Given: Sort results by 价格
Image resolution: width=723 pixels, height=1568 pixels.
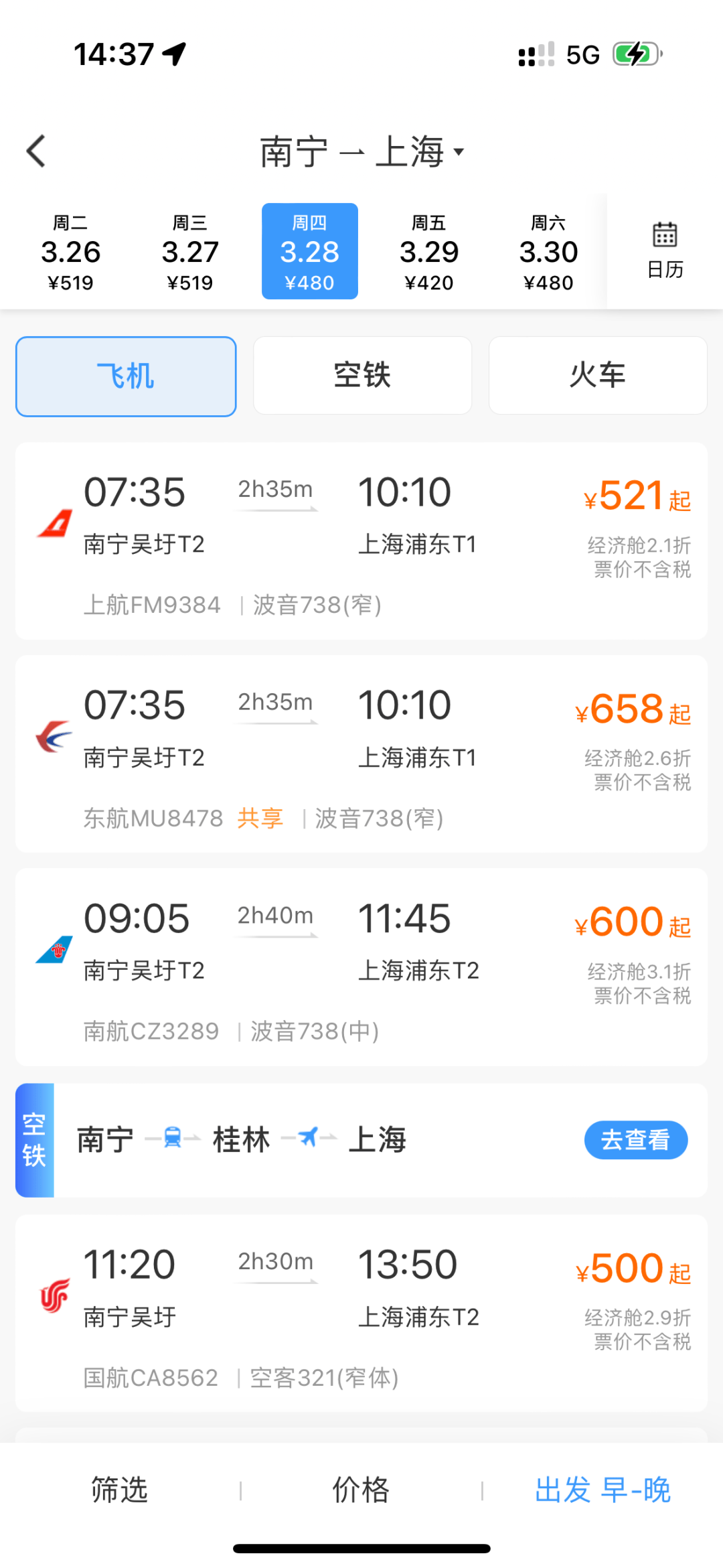Looking at the screenshot, I should pyautogui.click(x=361, y=1490).
